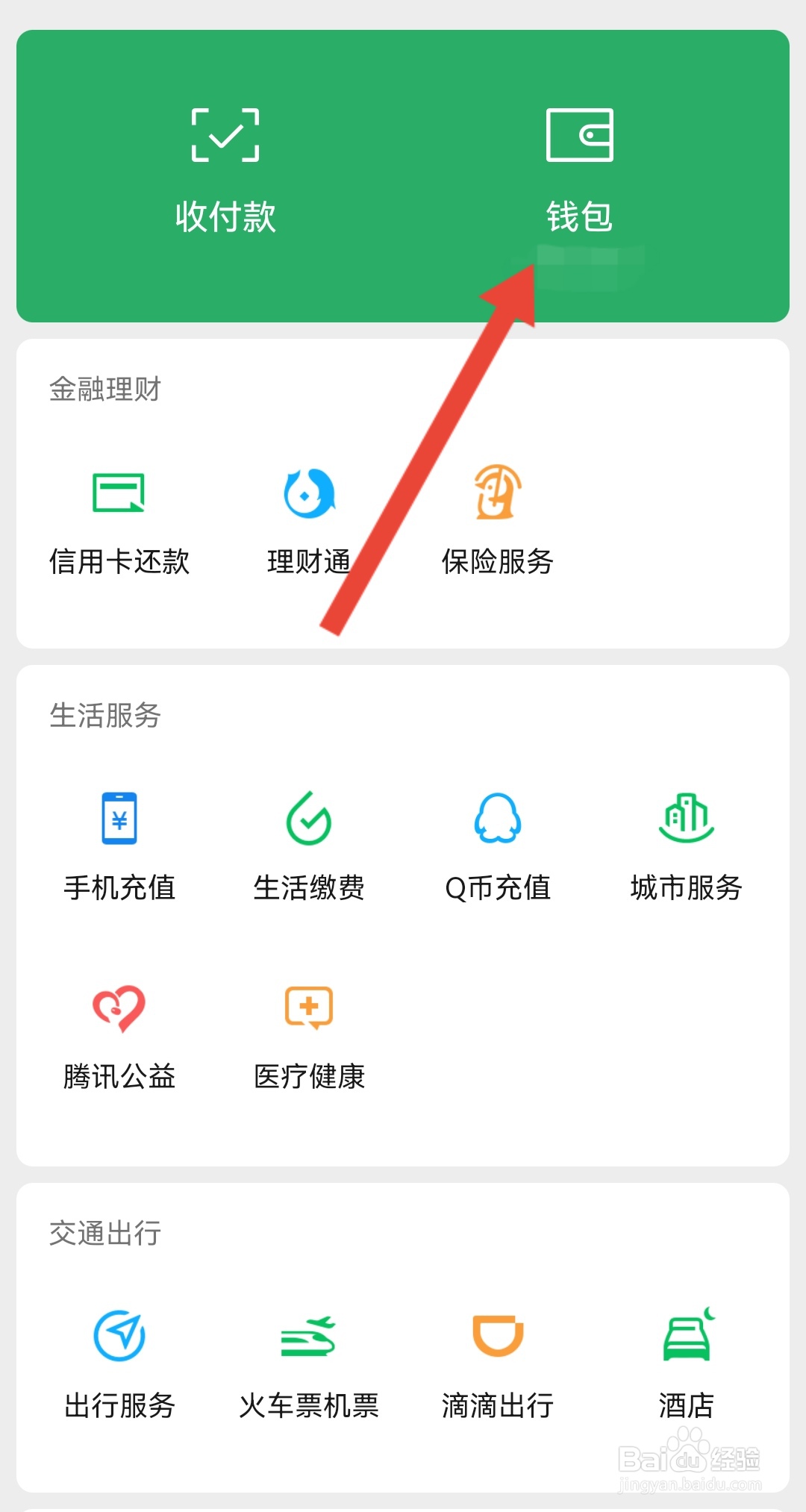The image size is (806, 1512).
Task: Open the 城市服务 city services icon
Action: coord(687,819)
